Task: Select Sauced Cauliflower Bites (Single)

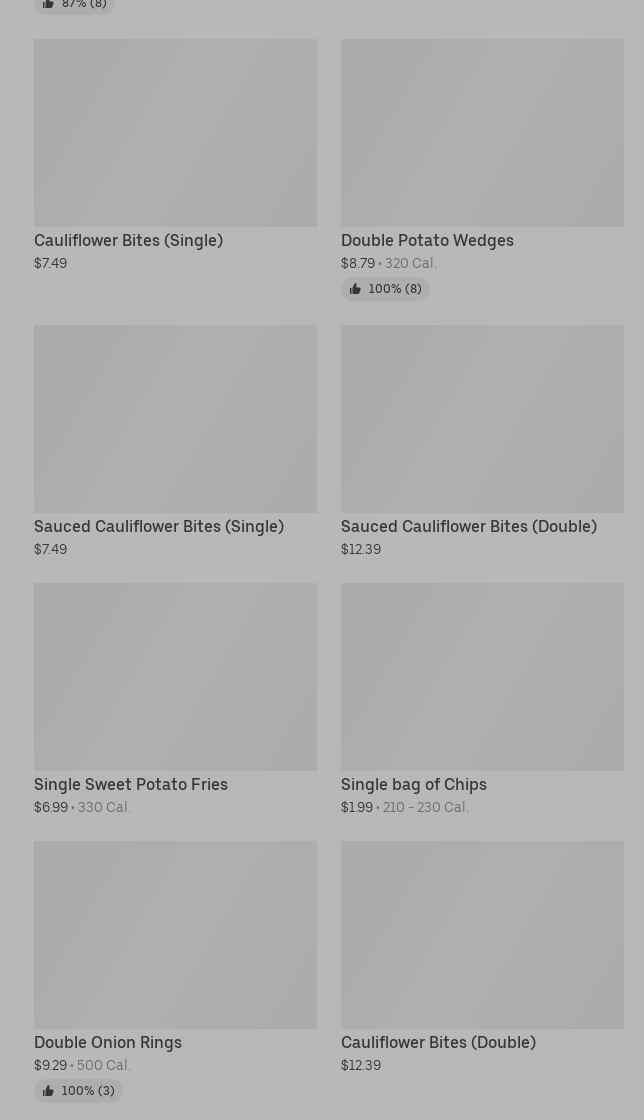Action: tap(176, 441)
